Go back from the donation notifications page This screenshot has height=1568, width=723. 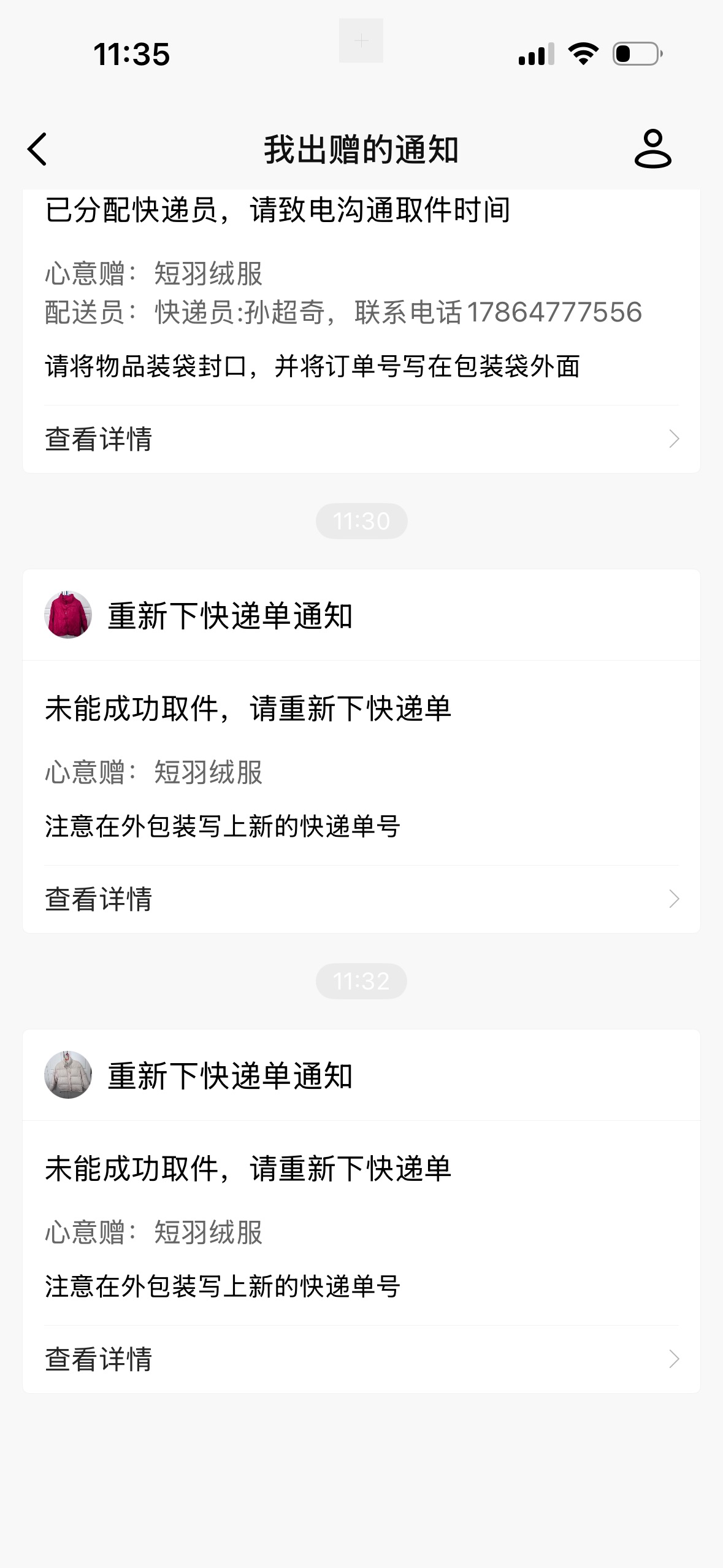tap(37, 149)
